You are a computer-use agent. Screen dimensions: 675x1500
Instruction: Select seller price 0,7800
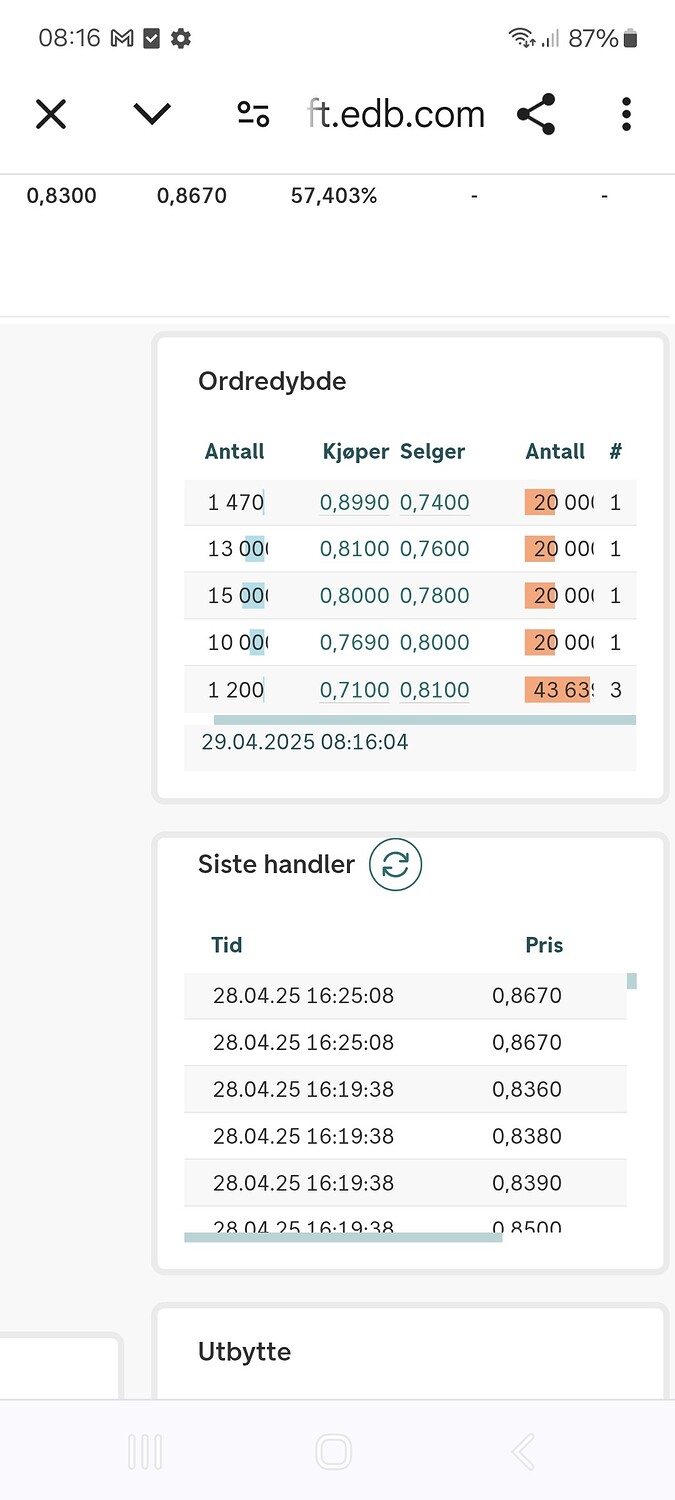click(x=434, y=596)
